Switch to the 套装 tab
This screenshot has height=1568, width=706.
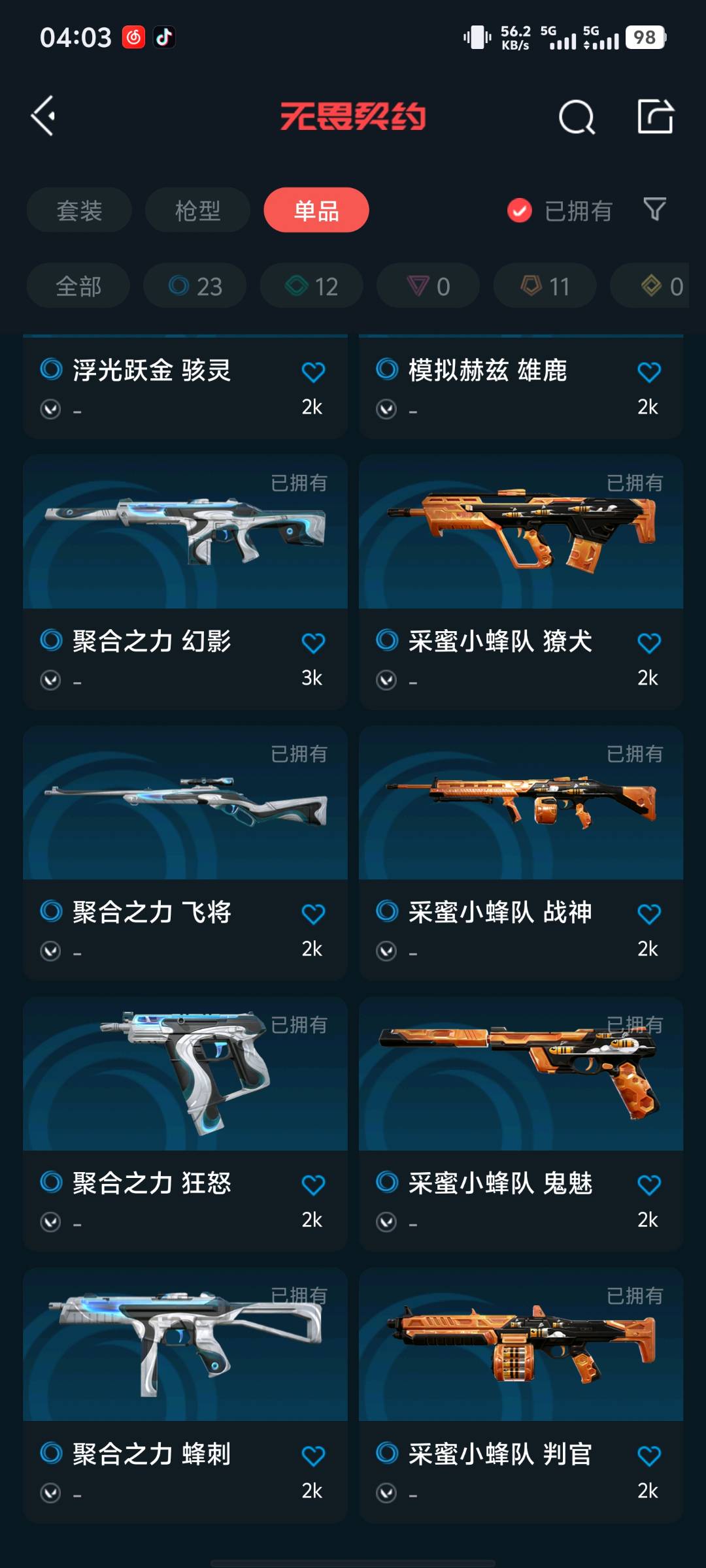tap(79, 210)
